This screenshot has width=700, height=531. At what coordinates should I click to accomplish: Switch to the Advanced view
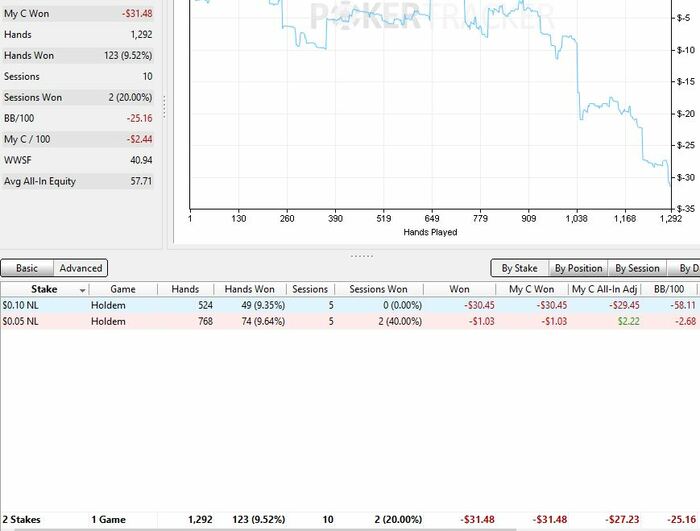(x=80, y=268)
